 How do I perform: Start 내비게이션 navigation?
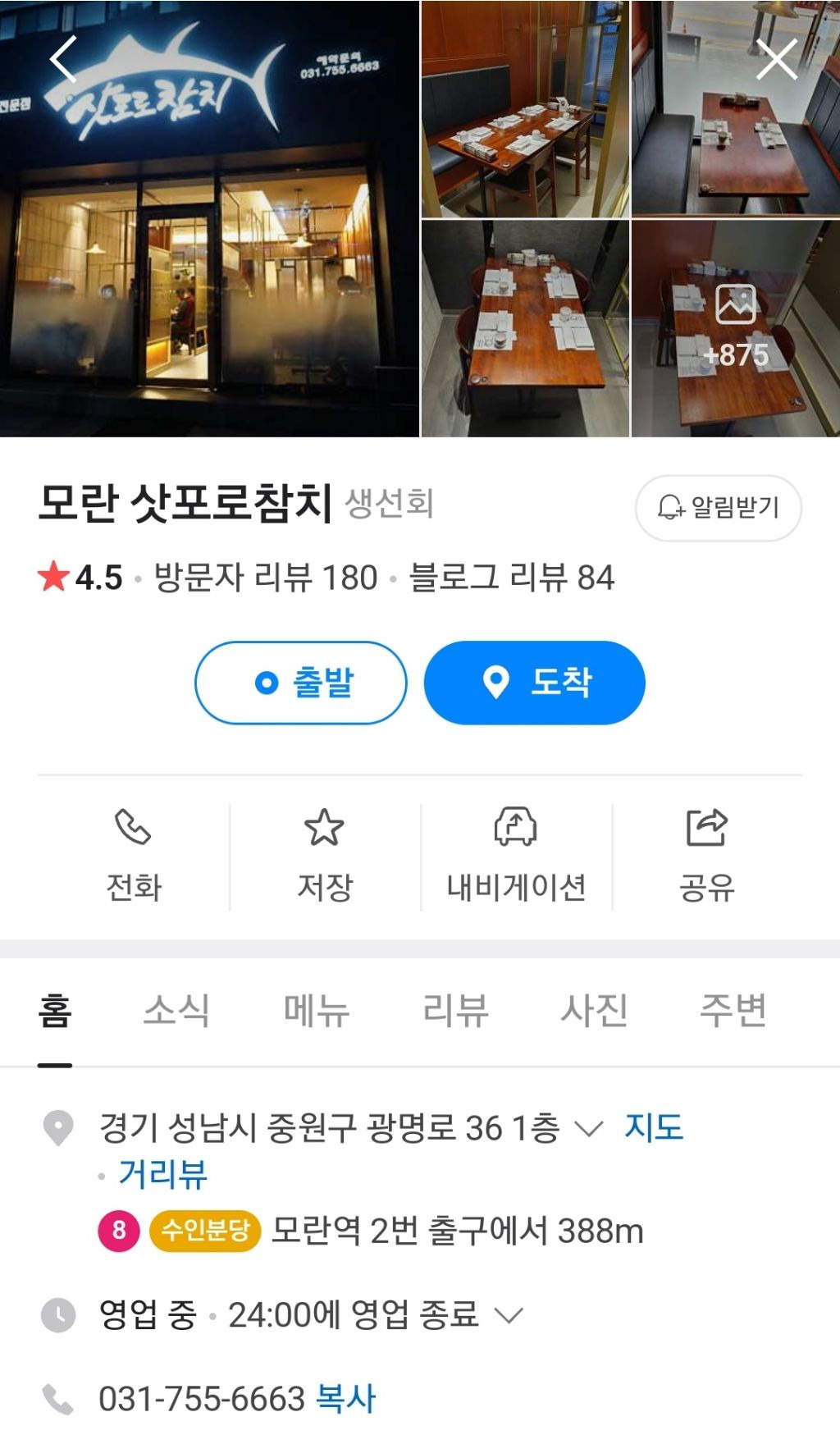tap(516, 857)
